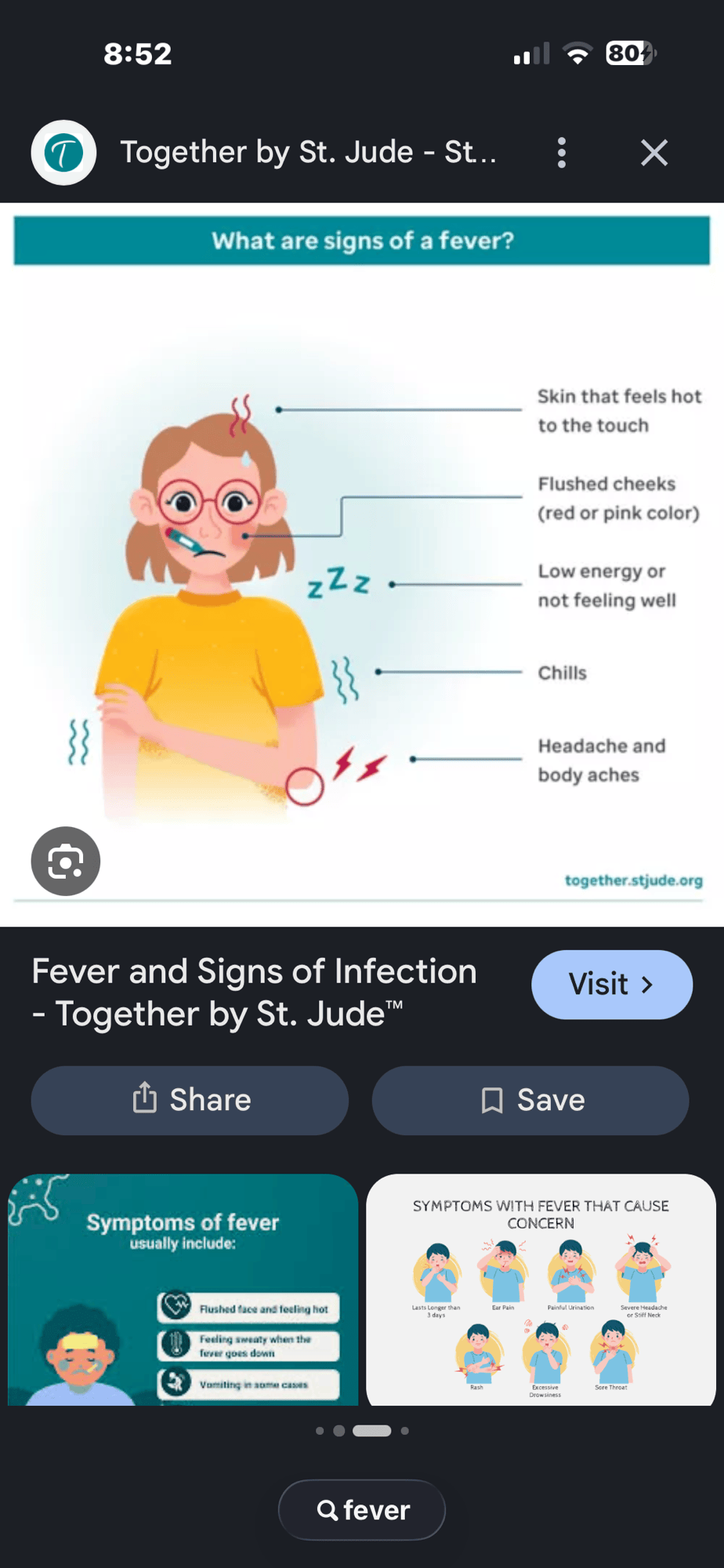Tap the fever search chip
The width and height of the screenshot is (724, 1568).
[x=362, y=1510]
